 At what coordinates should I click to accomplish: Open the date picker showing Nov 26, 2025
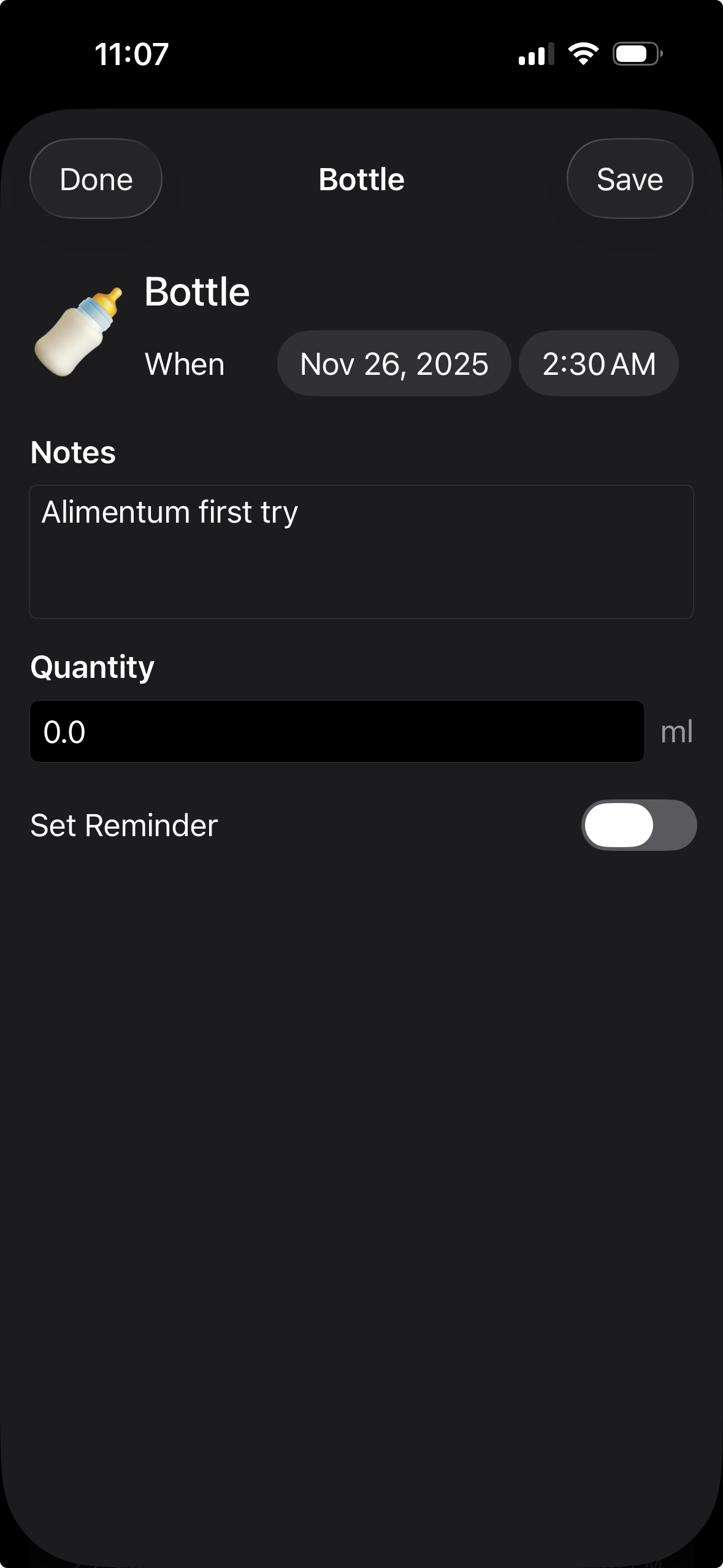coord(394,363)
